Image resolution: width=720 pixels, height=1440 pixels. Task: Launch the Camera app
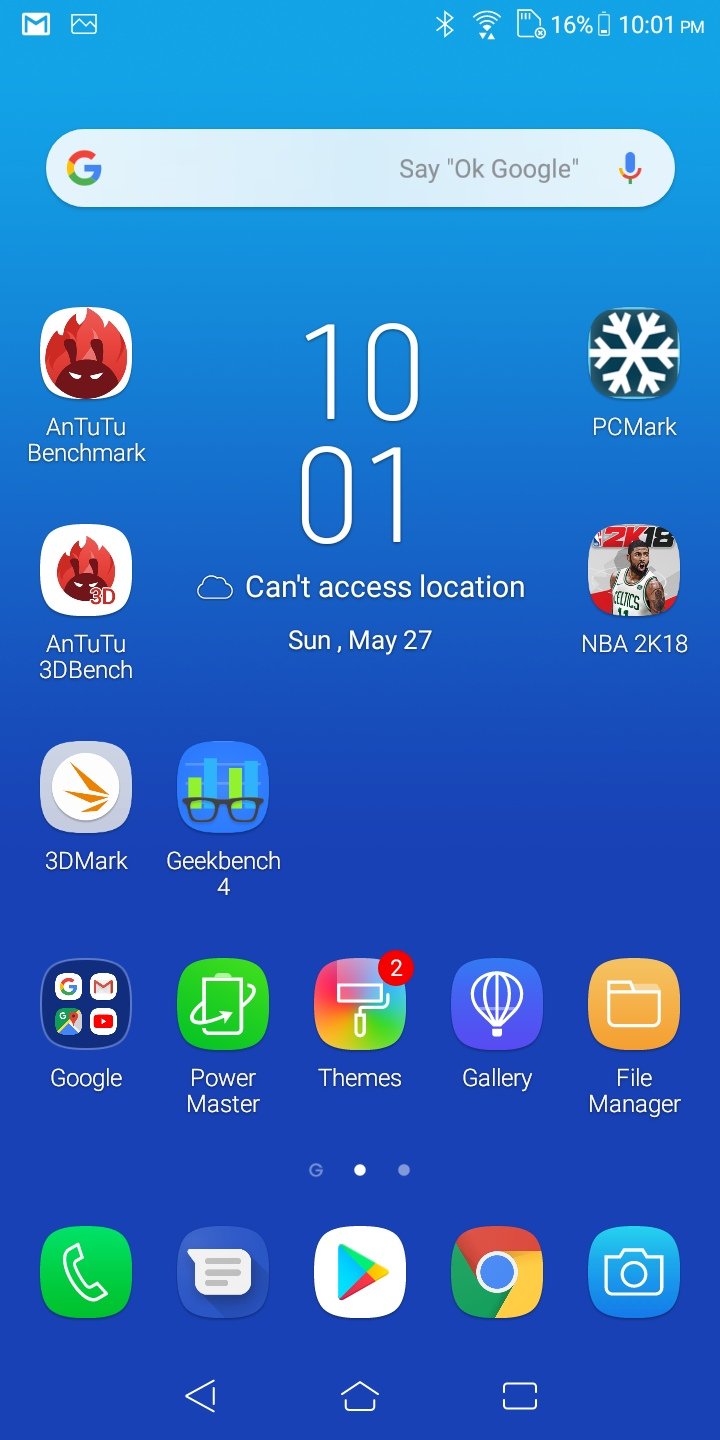click(634, 1272)
